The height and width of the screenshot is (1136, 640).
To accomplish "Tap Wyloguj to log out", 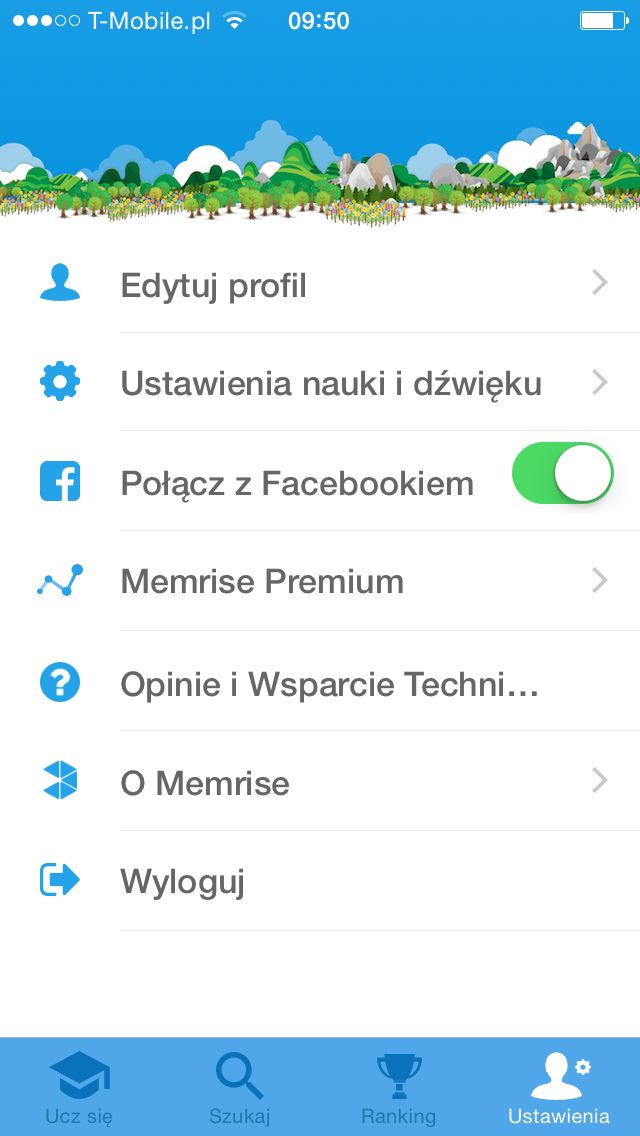I will click(320, 882).
